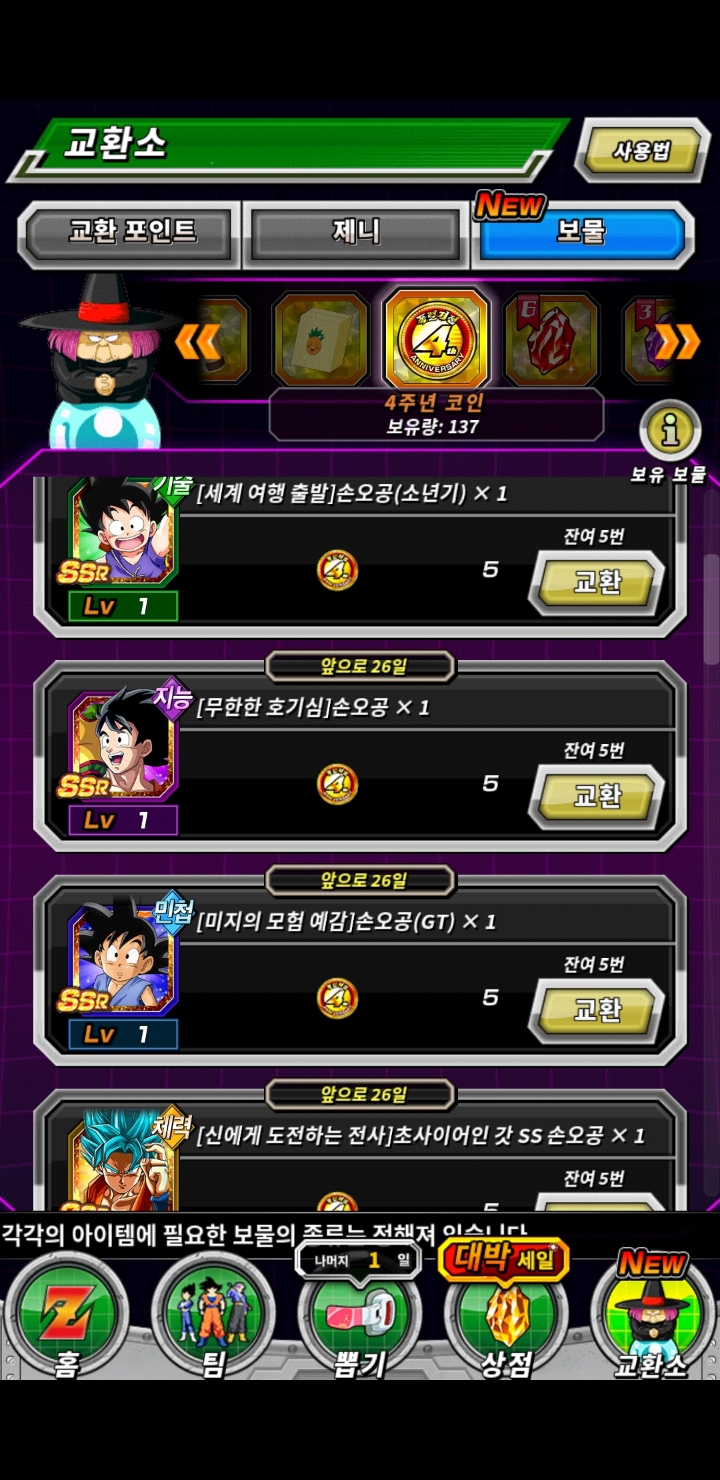The width and height of the screenshot is (720, 1480).
Task: Exchange for 손오공(GT) card
Action: 597,1010
